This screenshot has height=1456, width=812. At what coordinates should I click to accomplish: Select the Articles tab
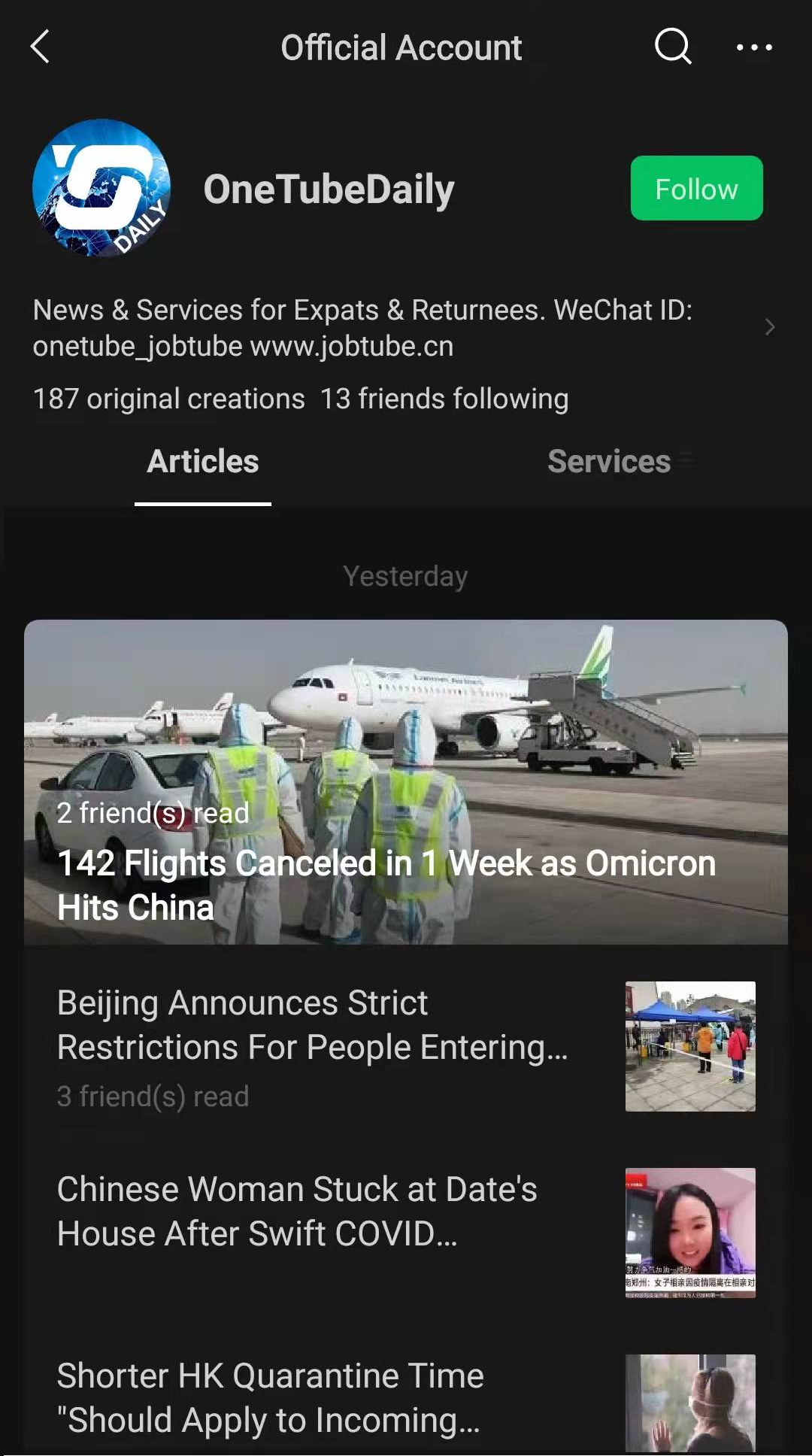(203, 462)
